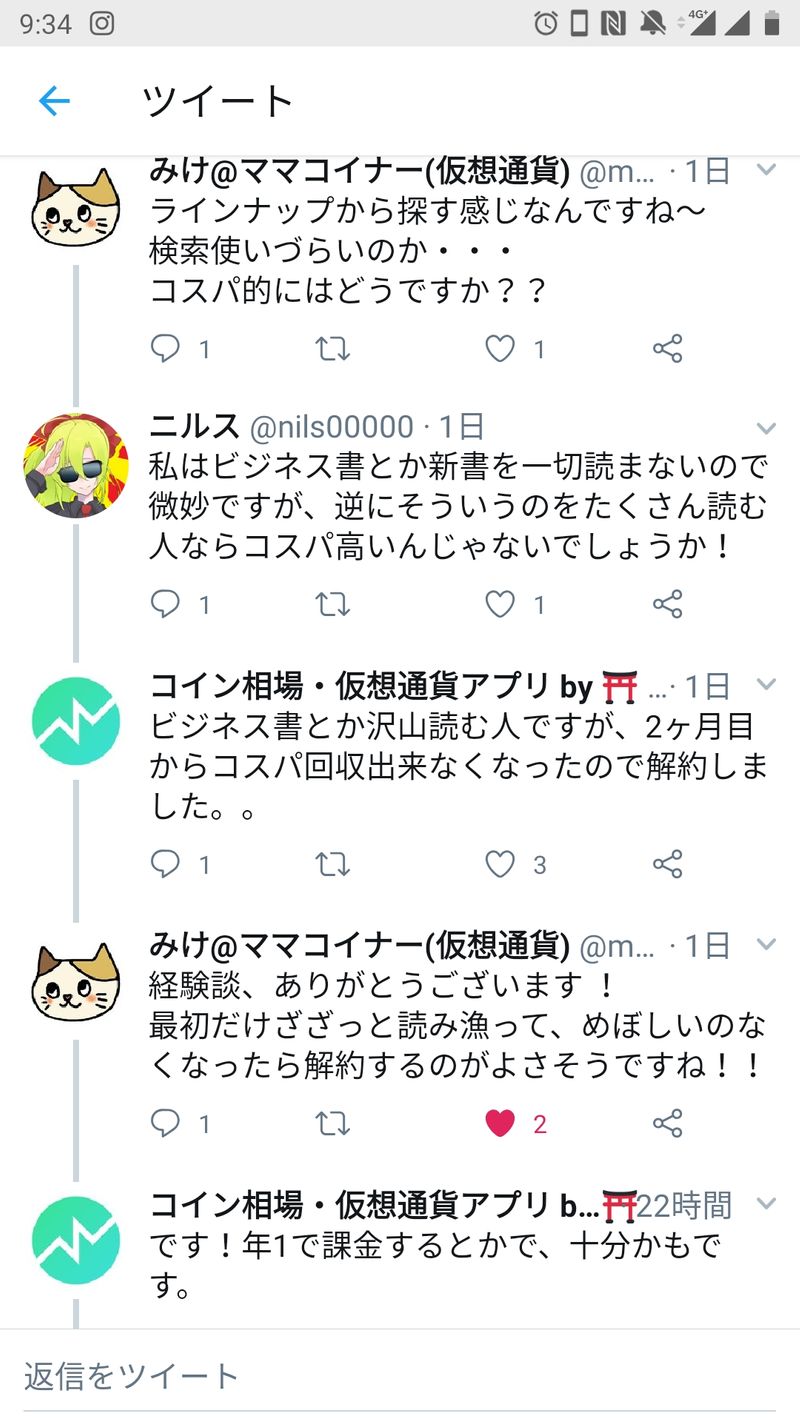Retweet the tweet asking コスパ的にはどうですか
The width and height of the screenshot is (800, 1422).
coord(332,348)
